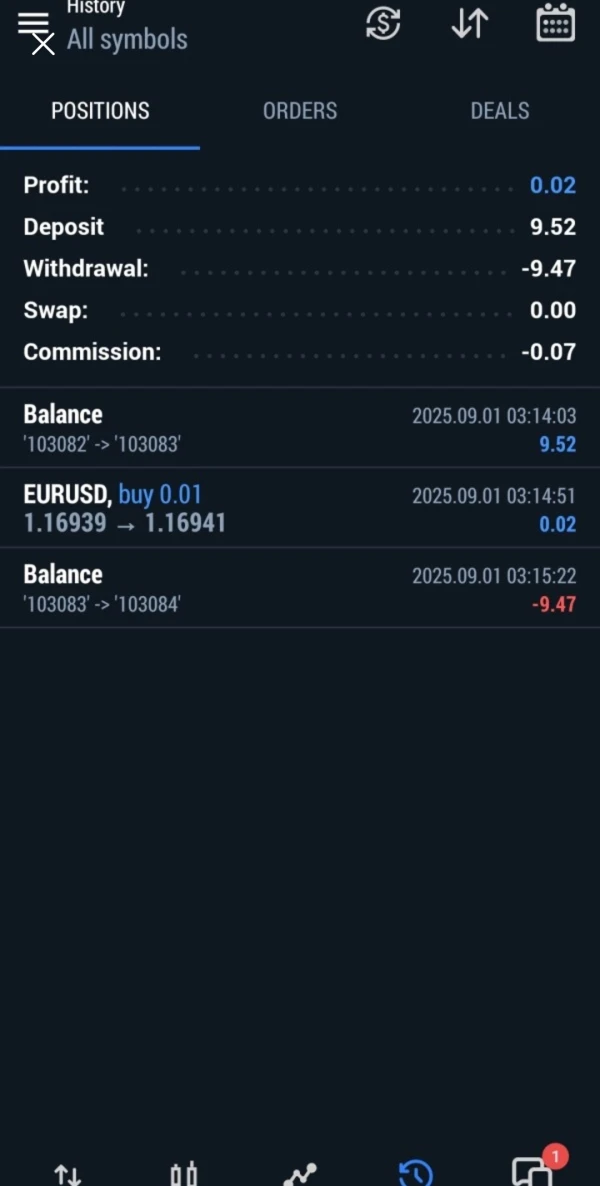The height and width of the screenshot is (1186, 600).
Task: Open the -9.47 Balance entry
Action: 300,588
